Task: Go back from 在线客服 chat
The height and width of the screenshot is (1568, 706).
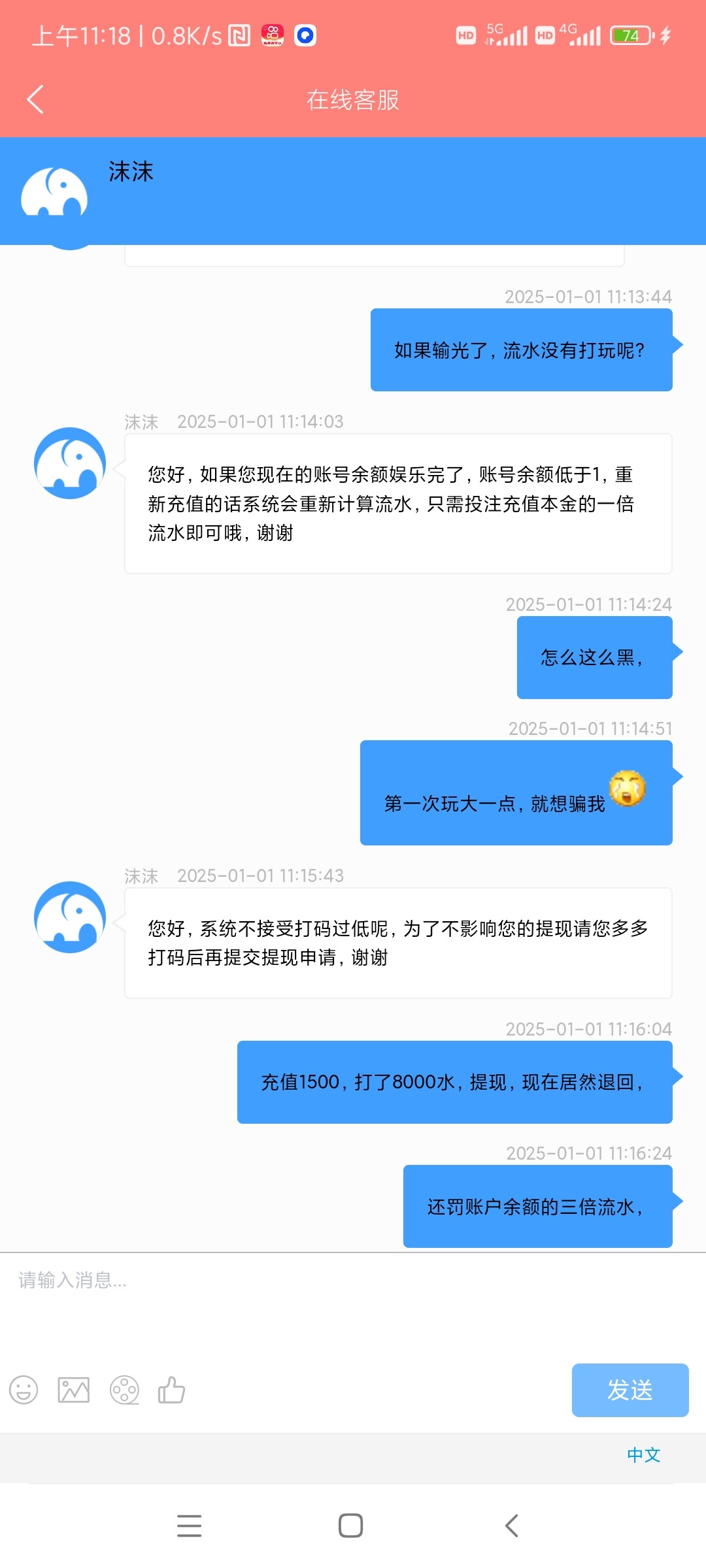Action: (35, 99)
